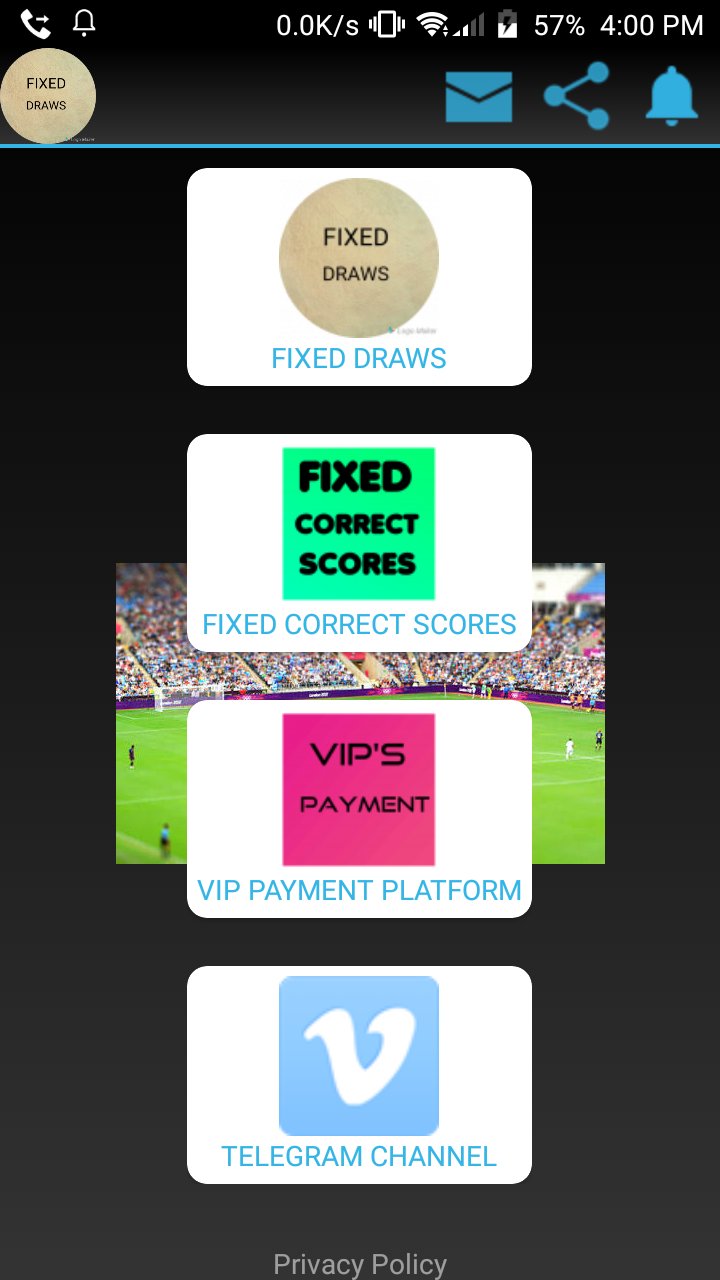Tap the green FIXED CORRECT SCORES icon
720x1280 pixels.
pos(357,522)
